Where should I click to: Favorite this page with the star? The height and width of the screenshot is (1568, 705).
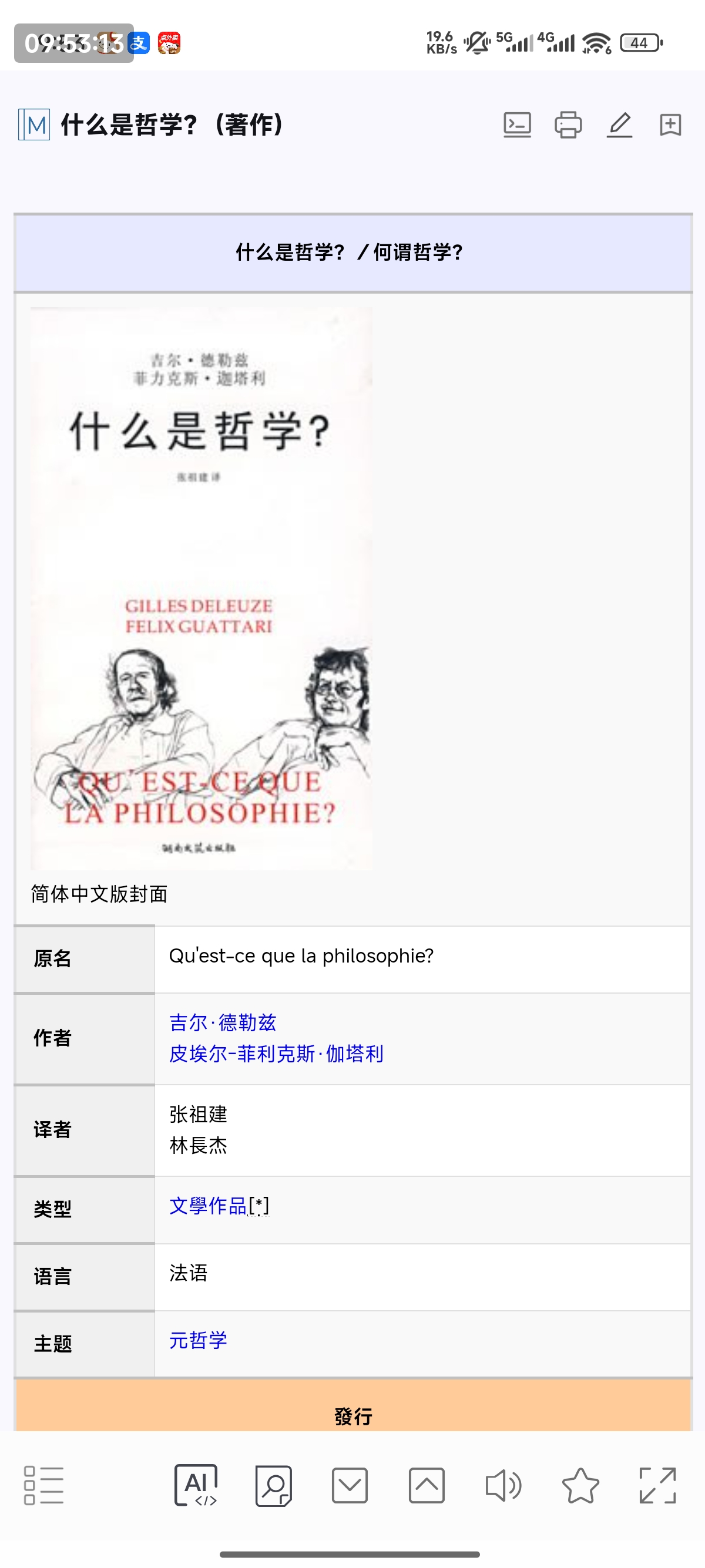tap(580, 1486)
